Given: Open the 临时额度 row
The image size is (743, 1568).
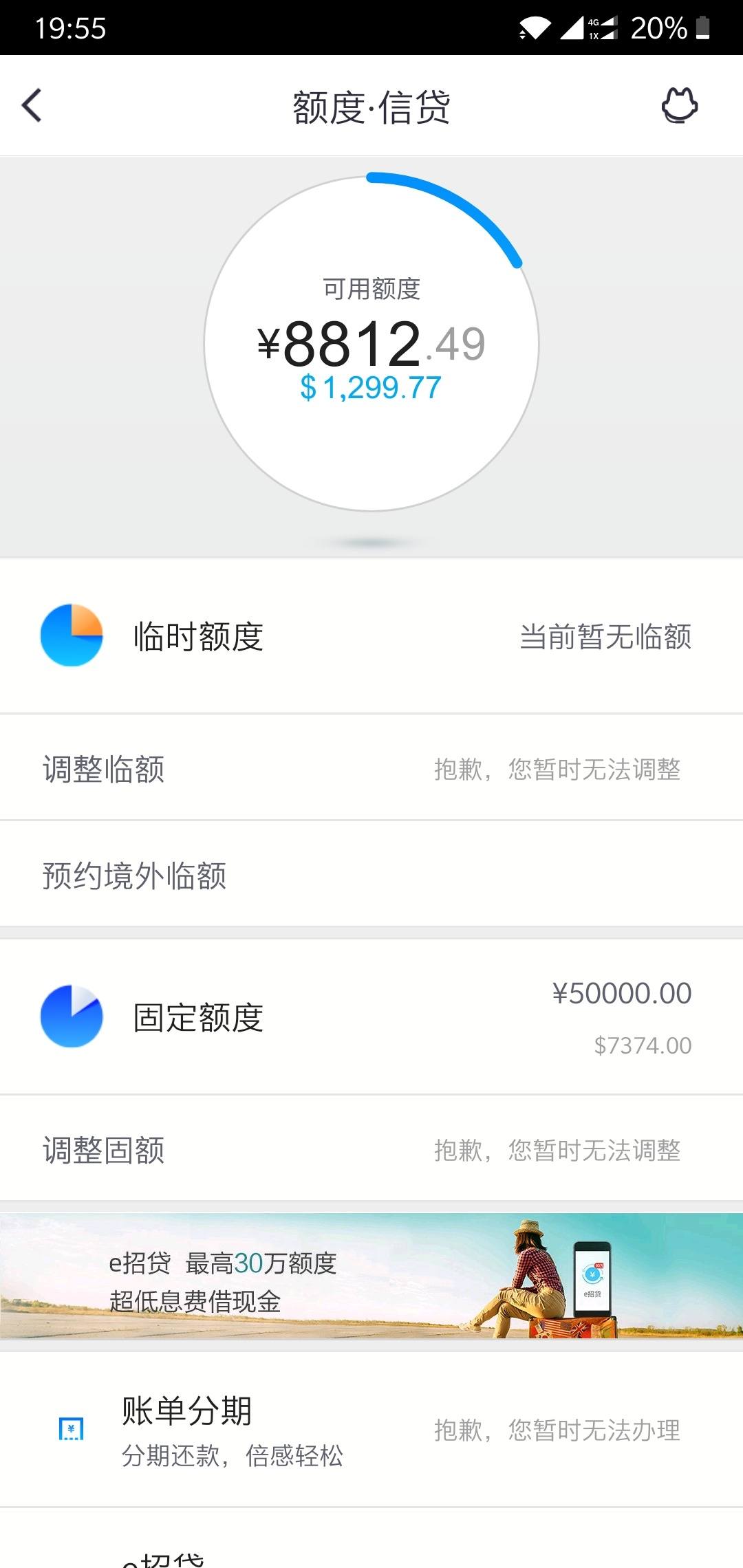Looking at the screenshot, I should pos(371,636).
